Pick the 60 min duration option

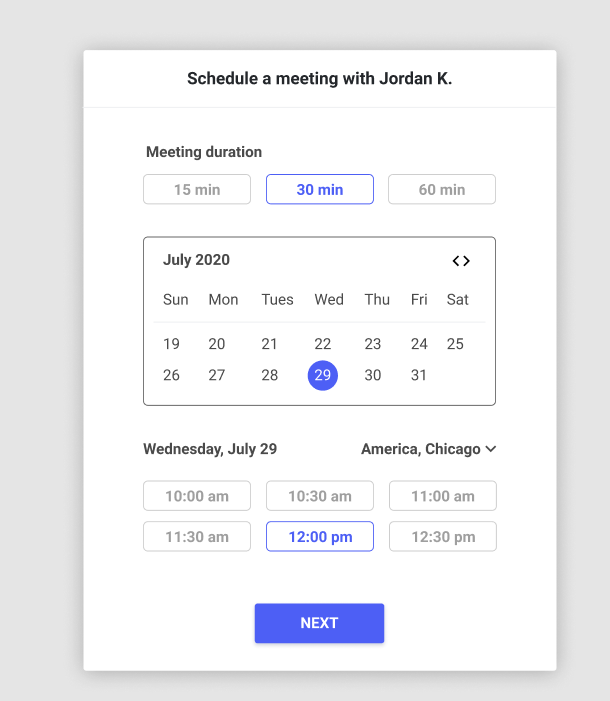point(442,189)
